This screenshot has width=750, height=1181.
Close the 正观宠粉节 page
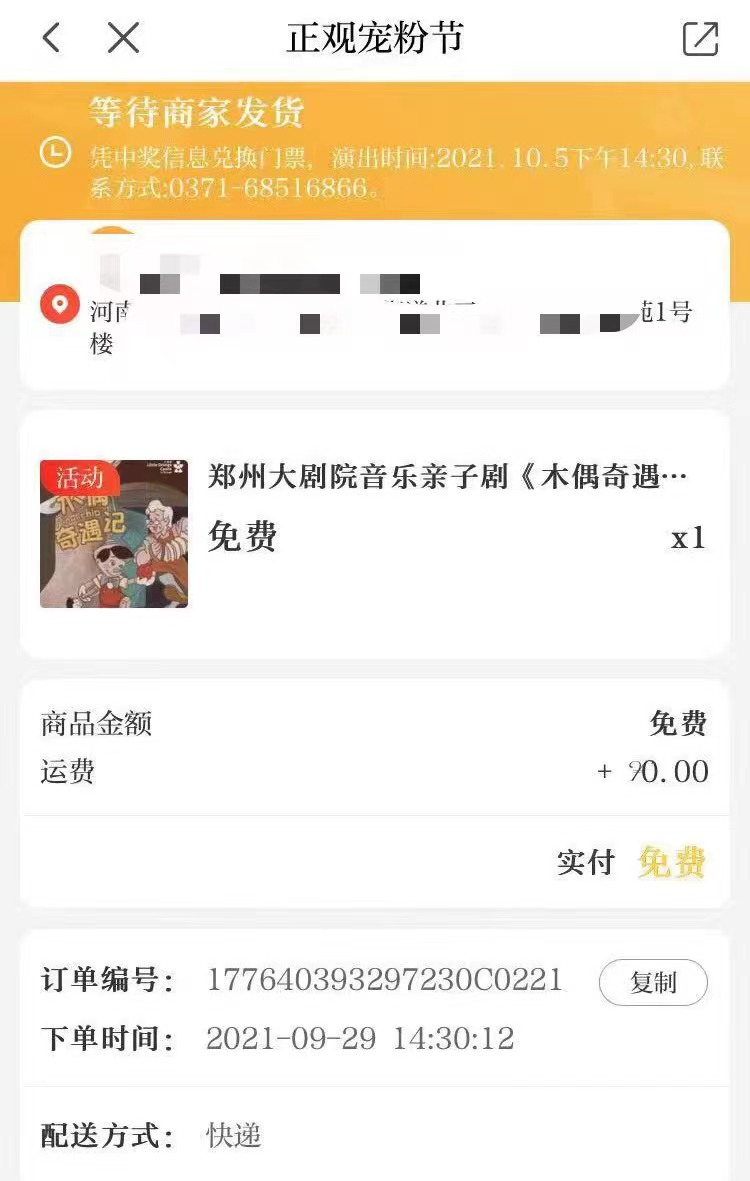123,38
